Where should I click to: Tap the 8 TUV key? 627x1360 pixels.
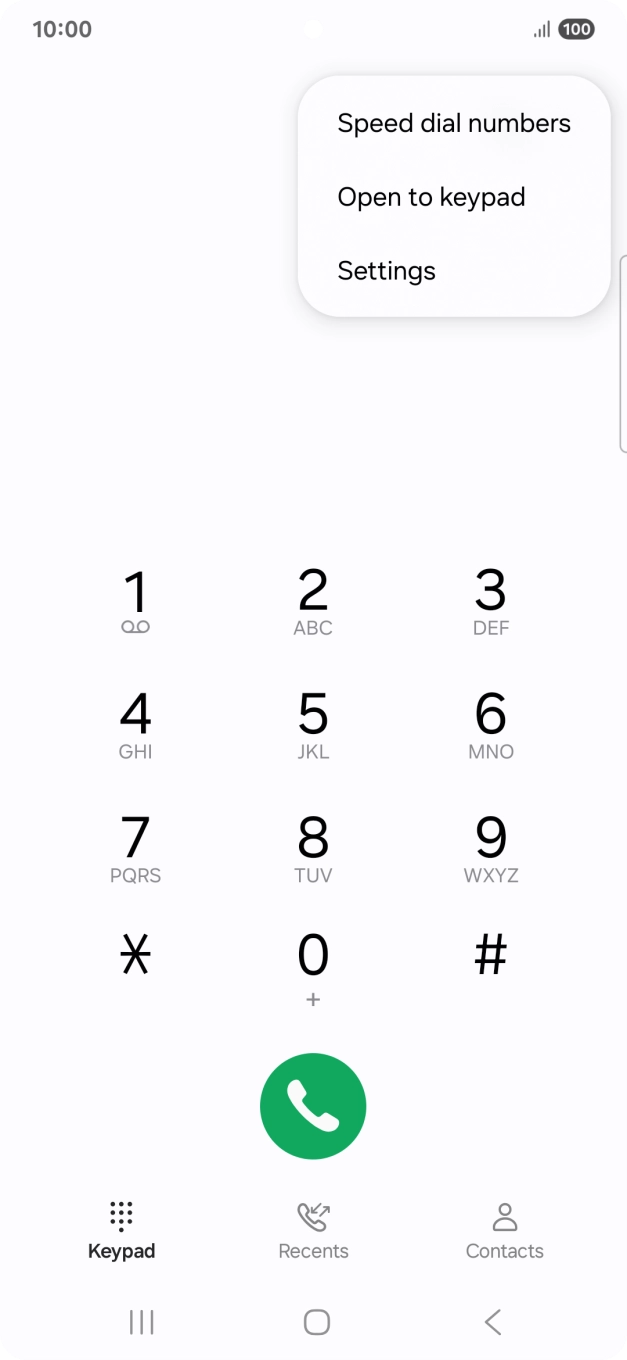click(313, 849)
